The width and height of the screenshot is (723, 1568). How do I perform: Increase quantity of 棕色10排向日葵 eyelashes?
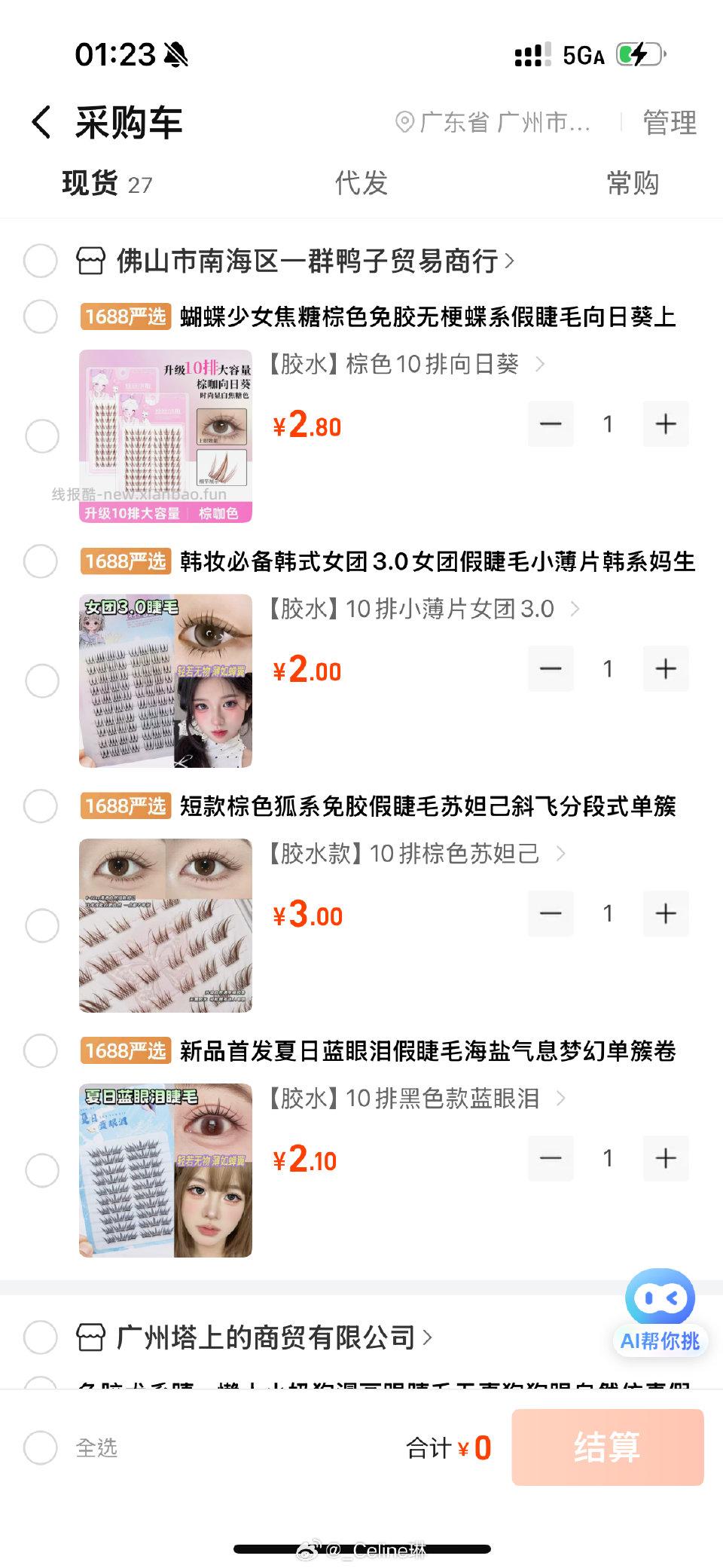[x=665, y=423]
